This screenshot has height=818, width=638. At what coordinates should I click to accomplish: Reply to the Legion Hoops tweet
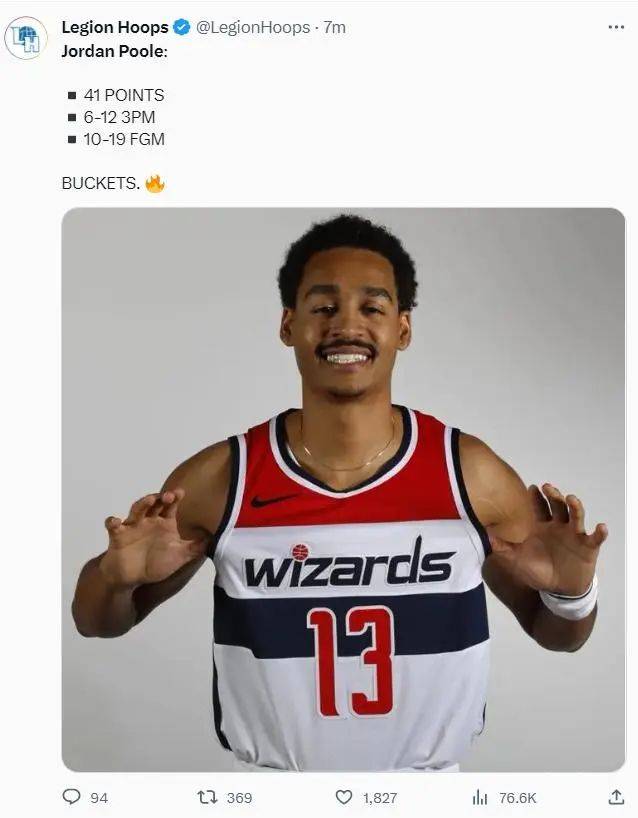click(72, 797)
